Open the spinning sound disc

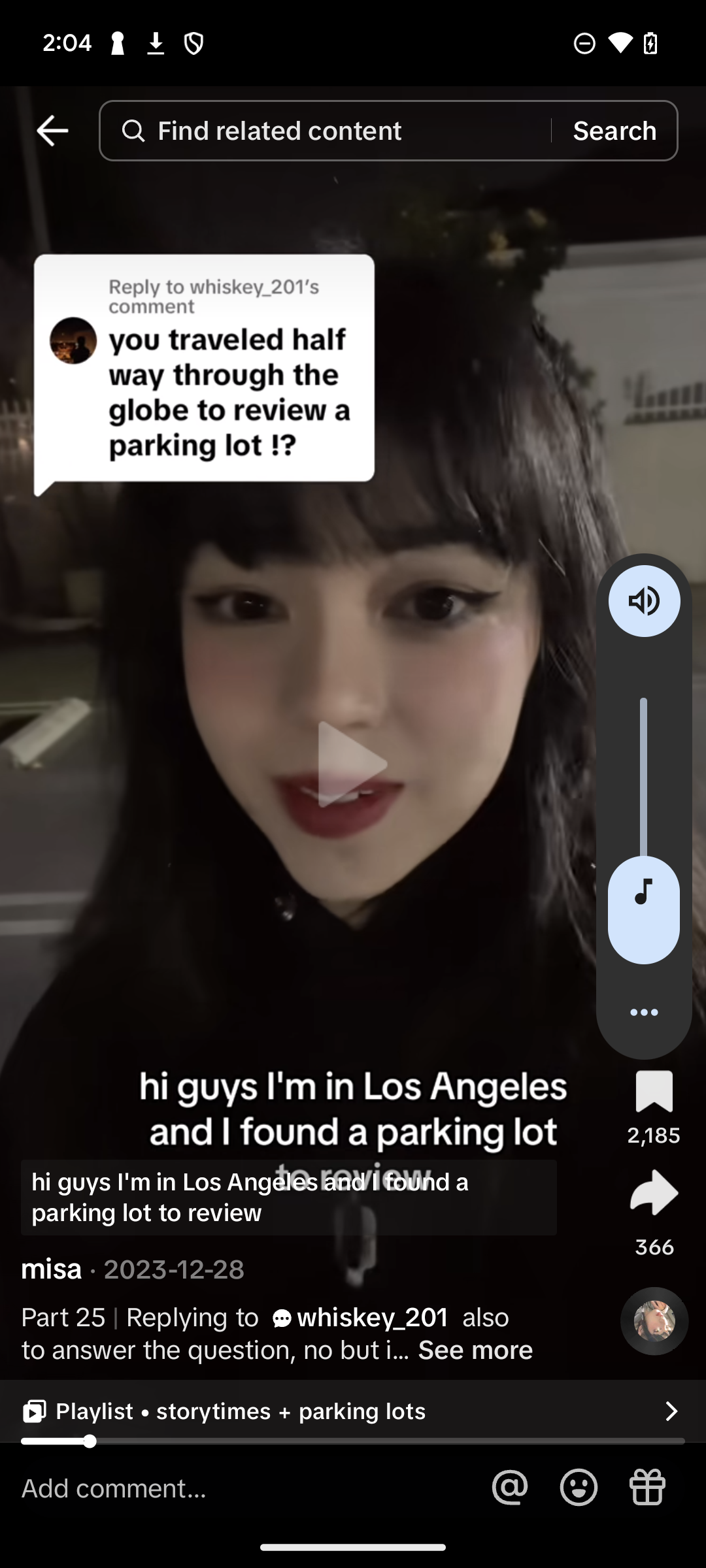[654, 1321]
